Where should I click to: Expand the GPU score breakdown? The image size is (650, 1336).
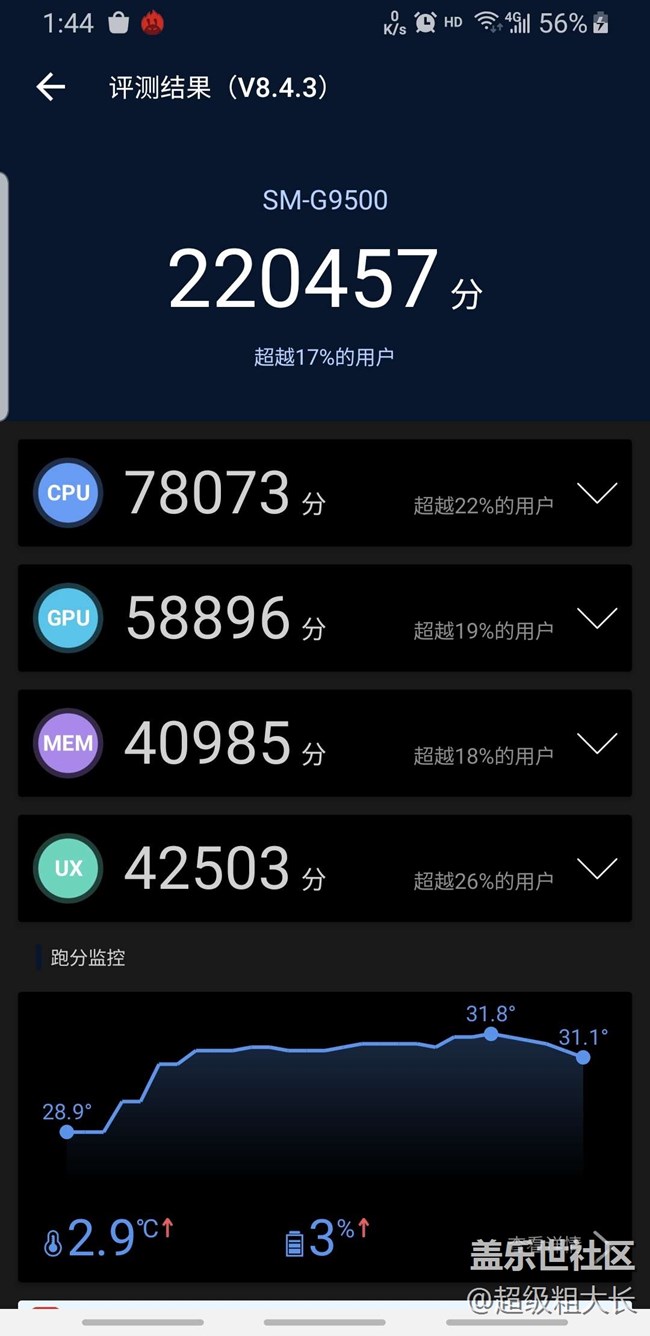[x=597, y=618]
